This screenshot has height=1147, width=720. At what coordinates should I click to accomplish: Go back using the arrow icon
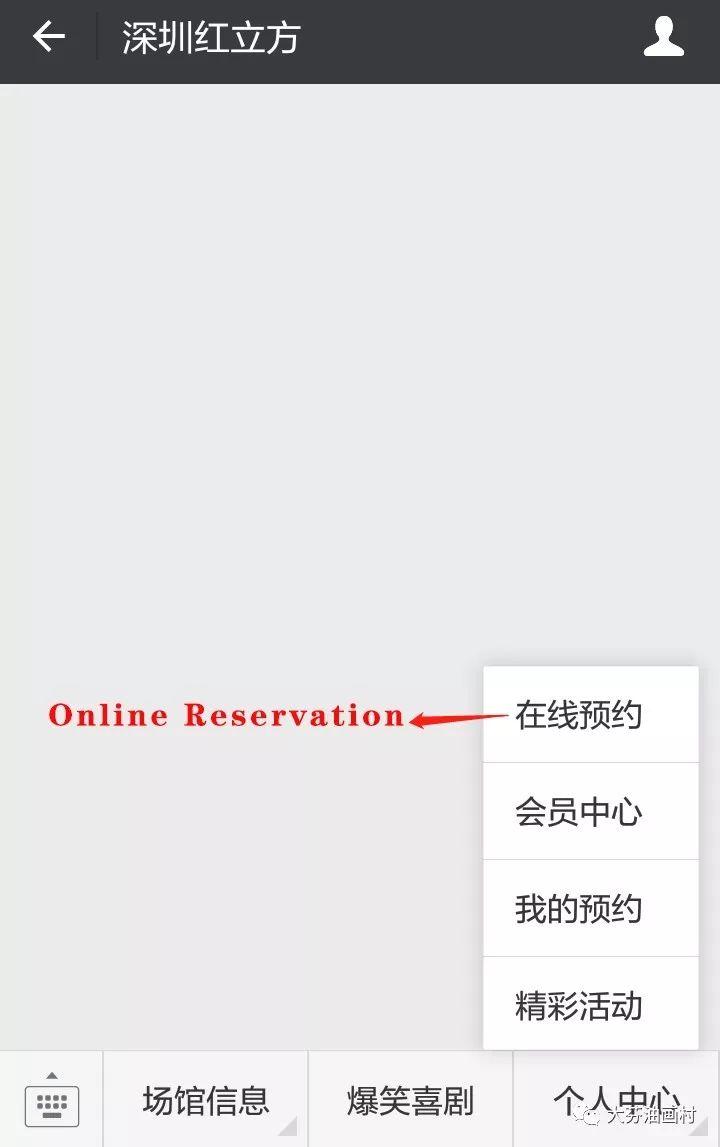tap(48, 38)
